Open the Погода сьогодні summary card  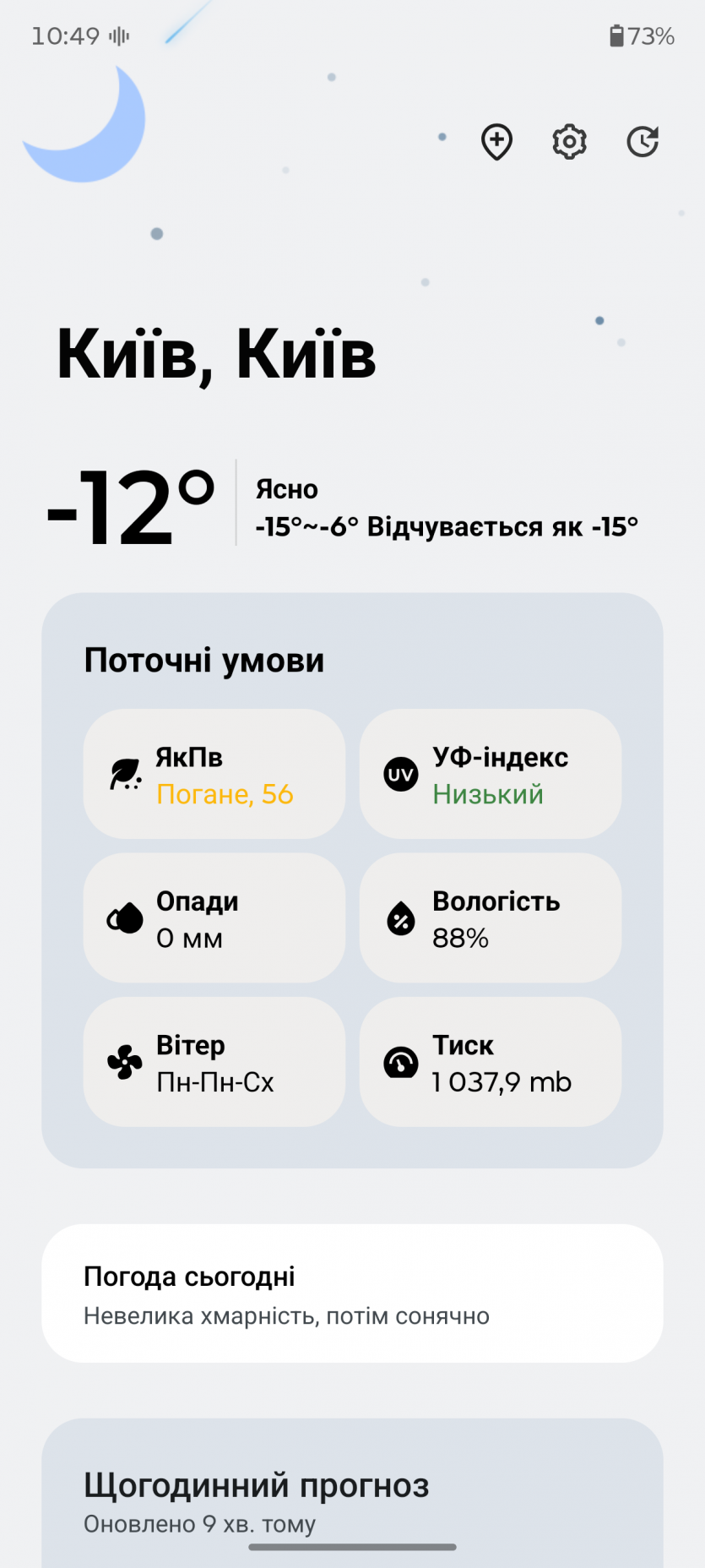point(352,1293)
